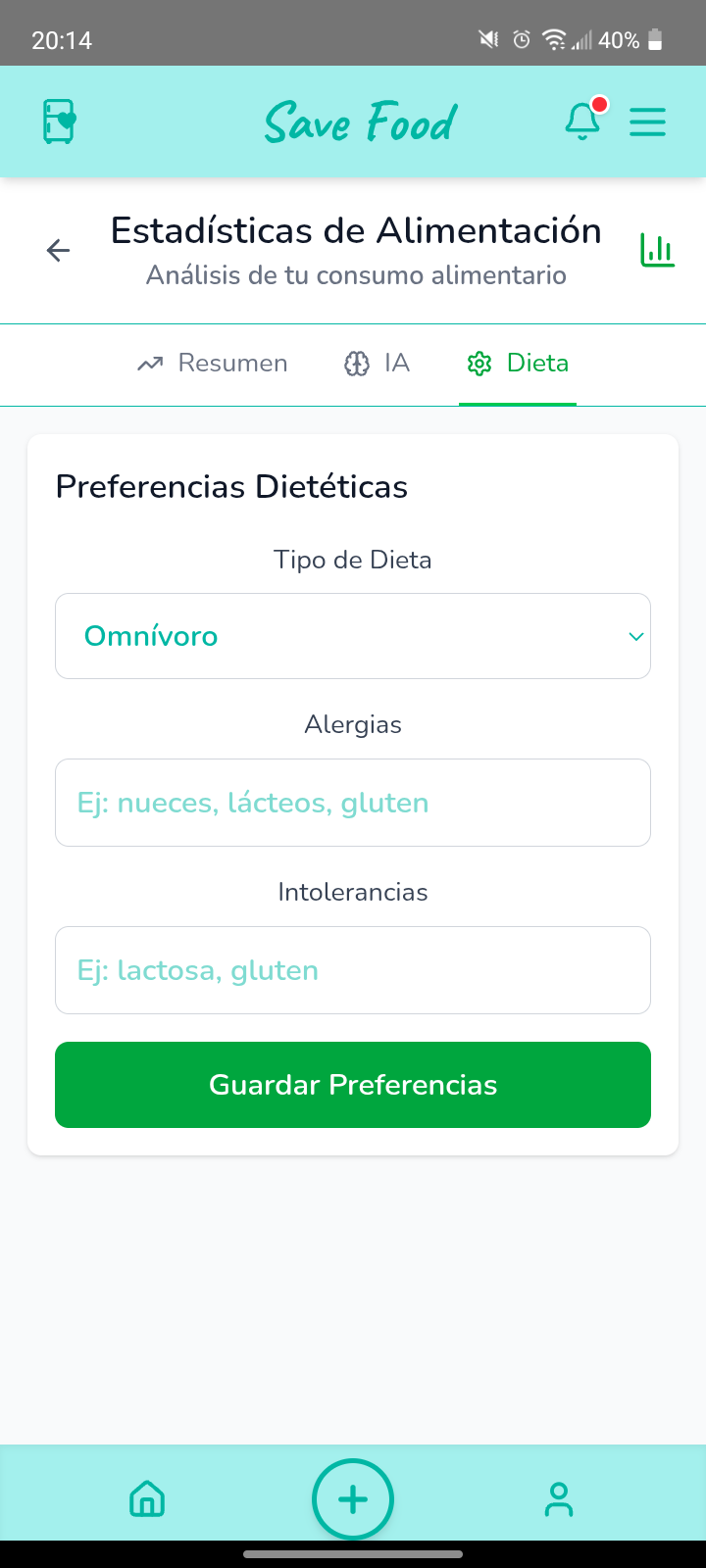Open the Home icon in bottom navigation
The height and width of the screenshot is (1568, 706).
pyautogui.click(x=147, y=1498)
